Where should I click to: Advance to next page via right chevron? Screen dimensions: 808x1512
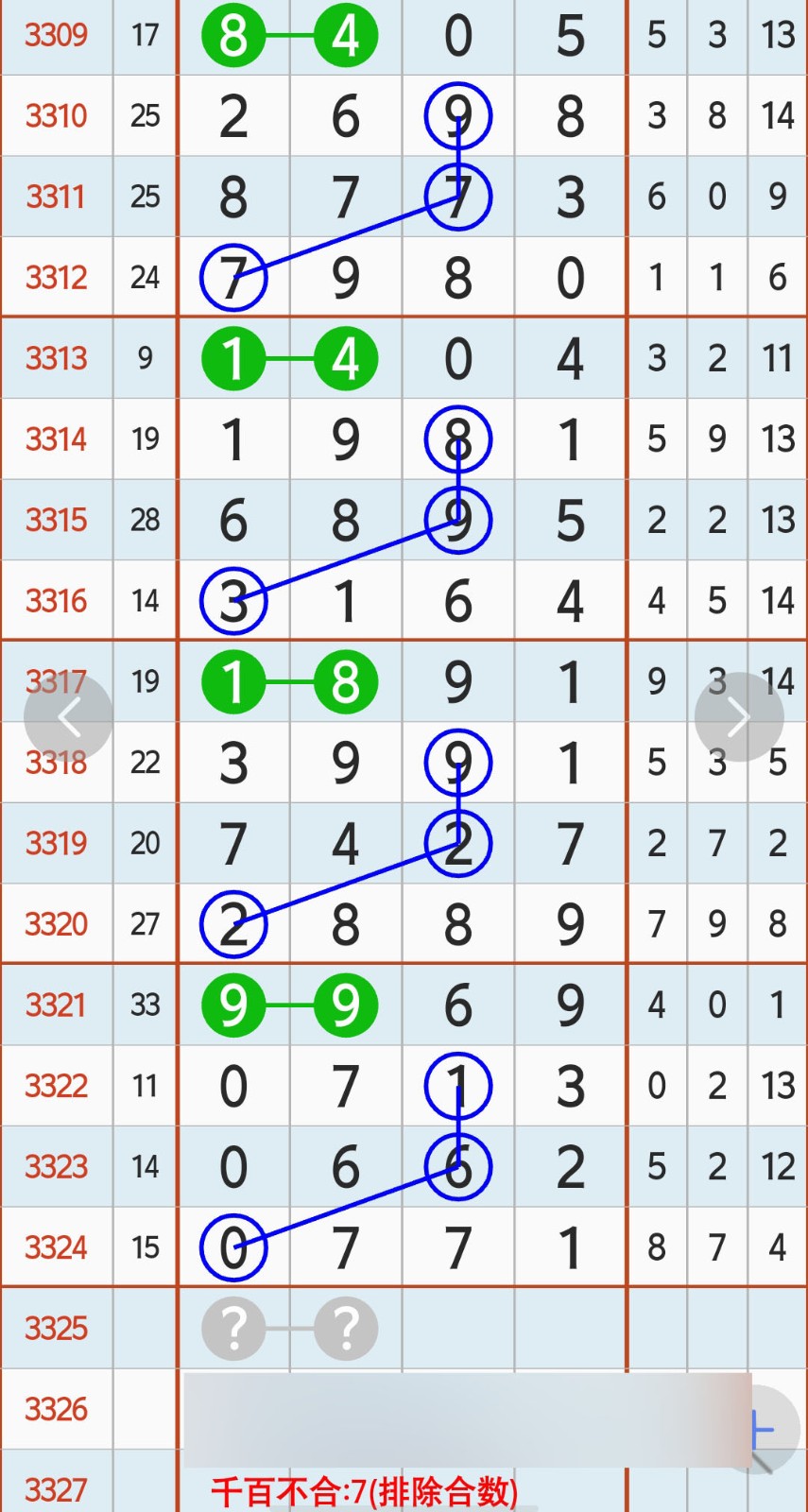(739, 716)
